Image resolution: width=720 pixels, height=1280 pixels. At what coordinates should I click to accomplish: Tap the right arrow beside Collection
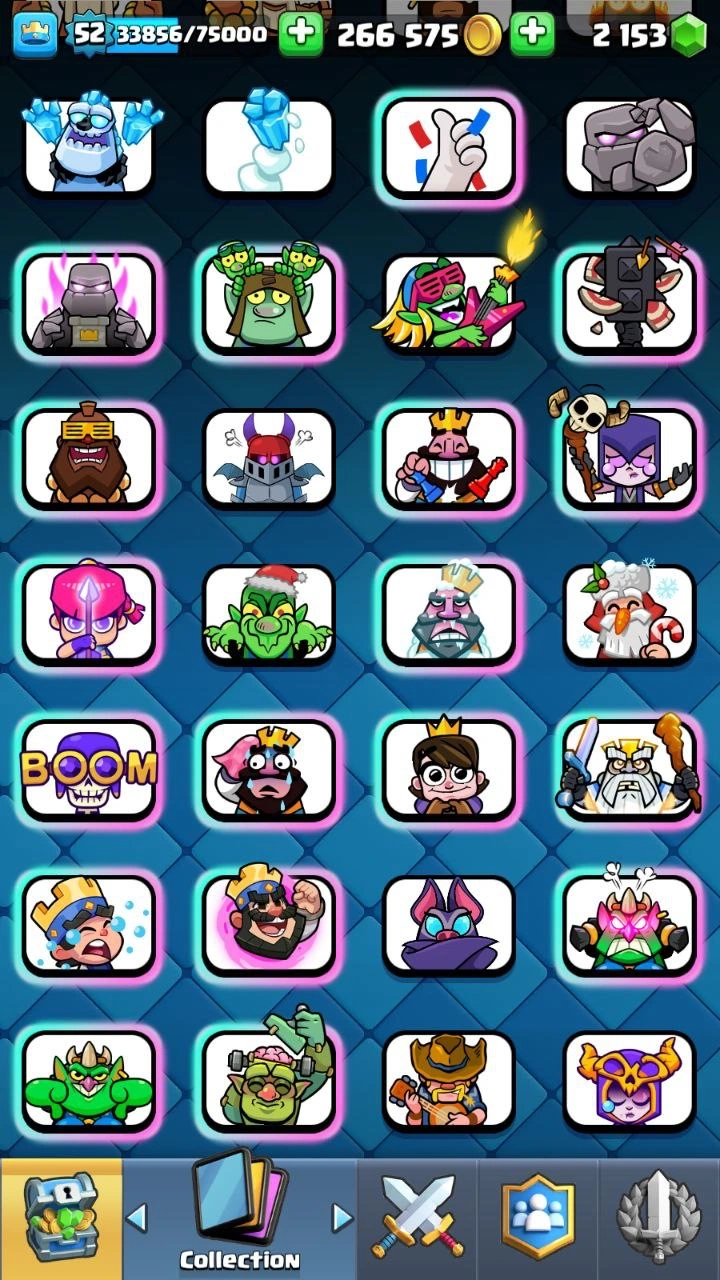point(342,1217)
